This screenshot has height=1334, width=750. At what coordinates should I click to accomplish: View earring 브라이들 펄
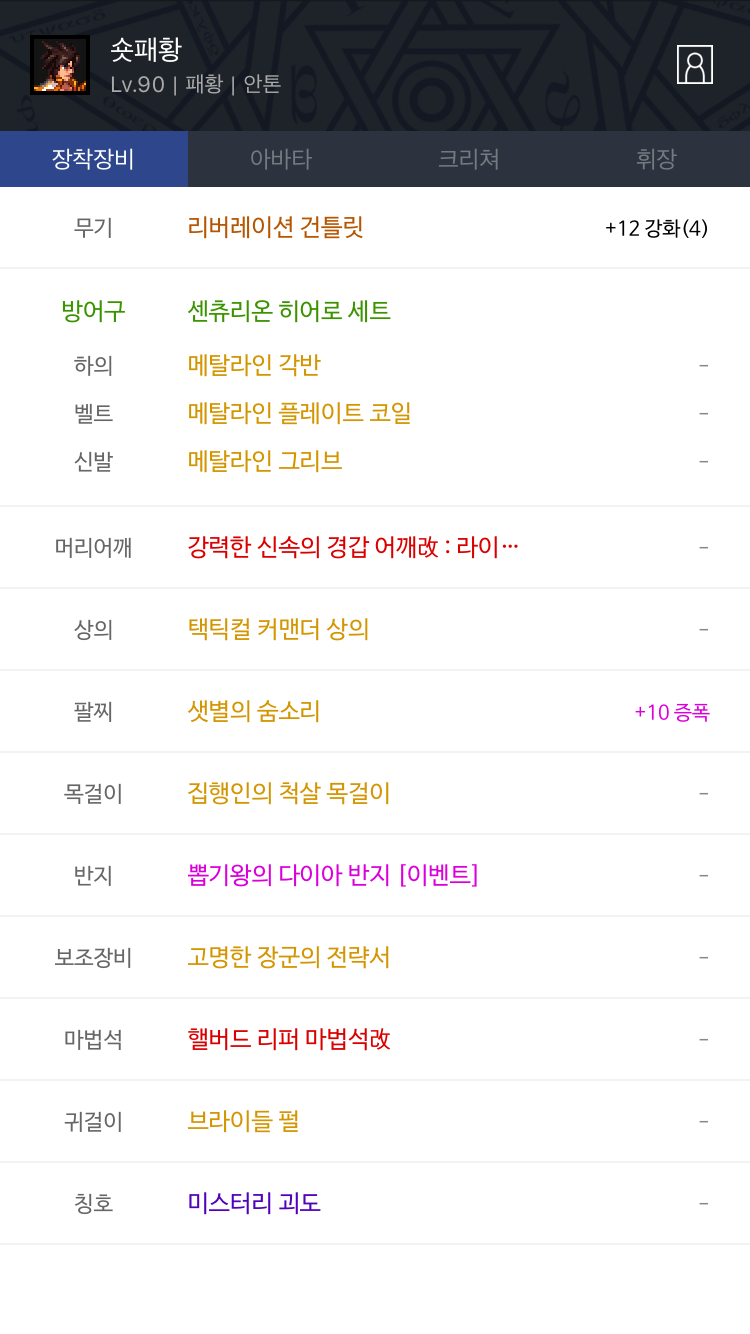coord(243,1121)
